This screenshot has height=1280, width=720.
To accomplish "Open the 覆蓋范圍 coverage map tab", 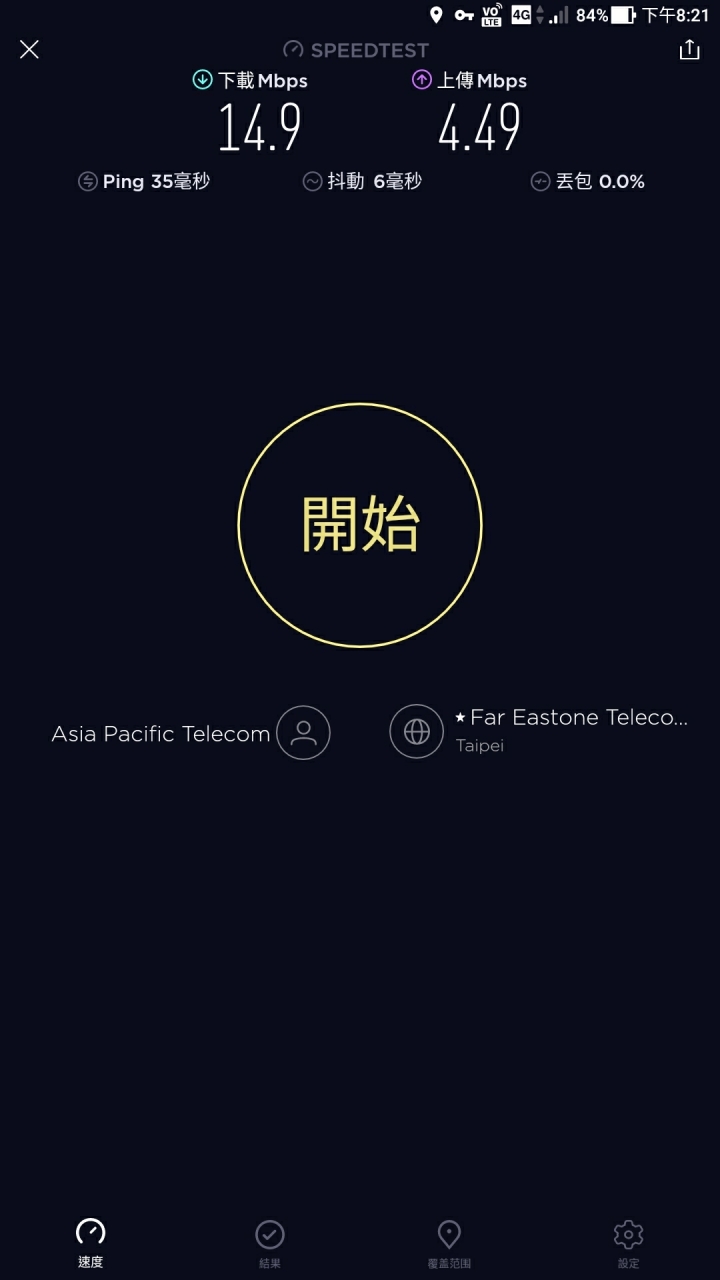I will click(449, 1243).
